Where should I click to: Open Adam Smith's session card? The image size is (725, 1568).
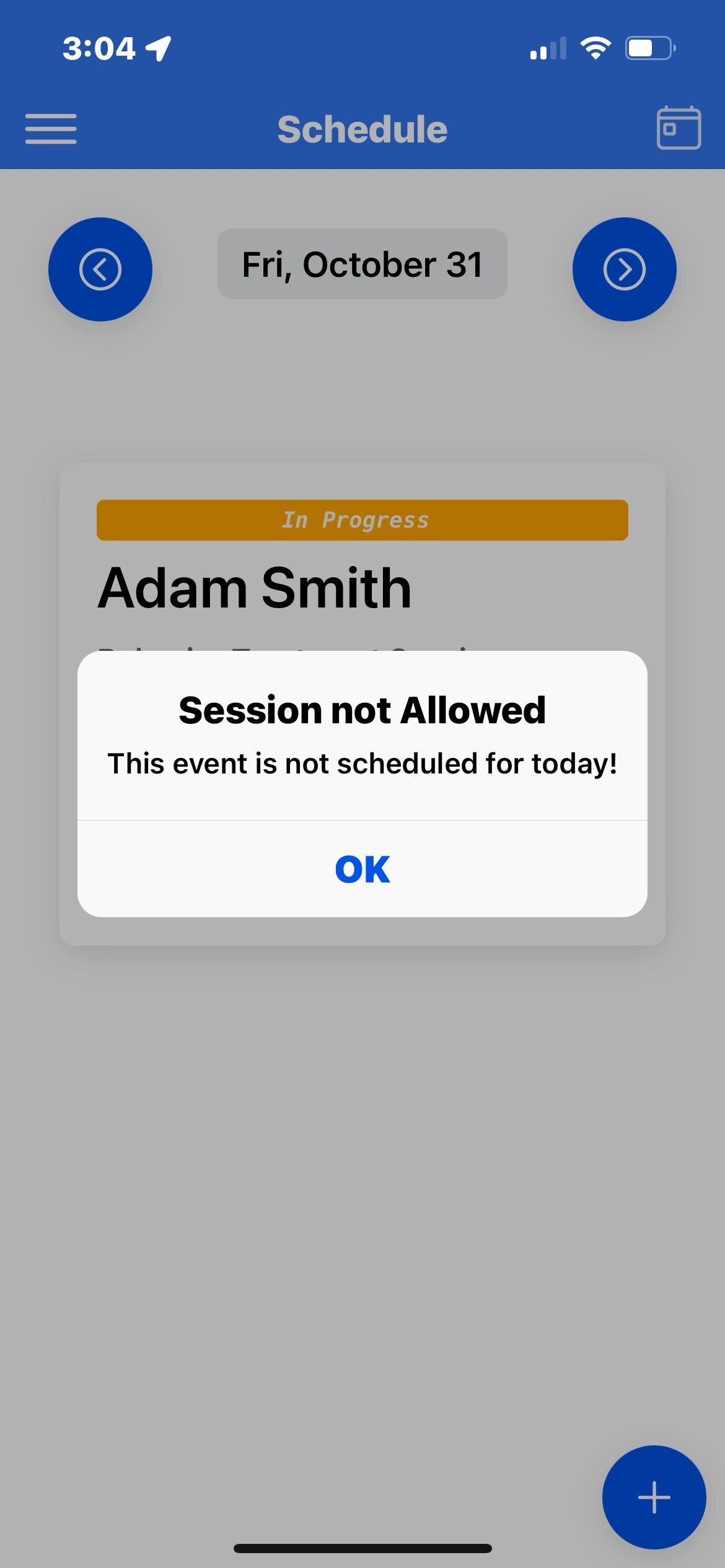[255, 588]
